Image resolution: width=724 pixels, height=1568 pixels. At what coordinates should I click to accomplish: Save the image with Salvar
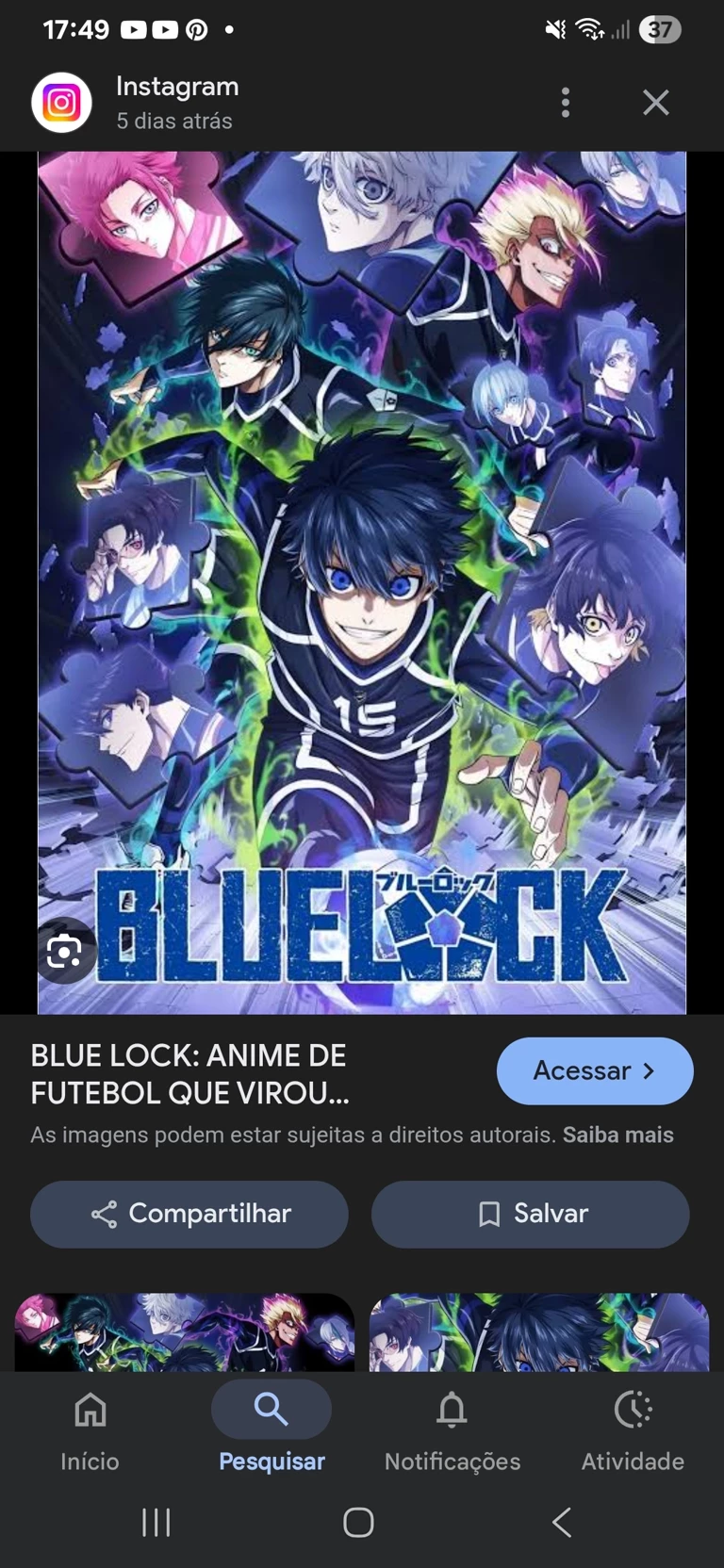click(530, 1214)
